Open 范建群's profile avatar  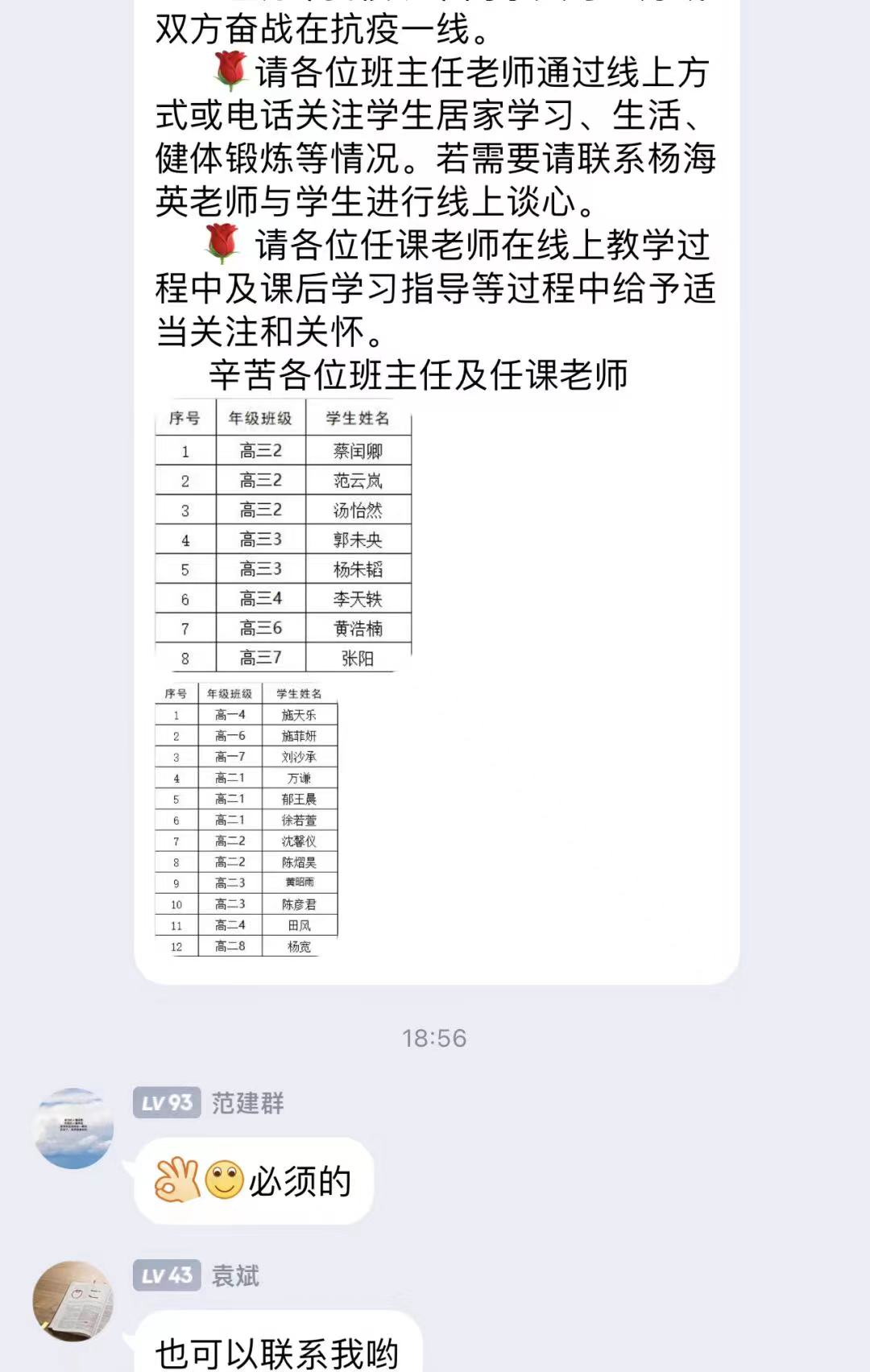tap(73, 1128)
